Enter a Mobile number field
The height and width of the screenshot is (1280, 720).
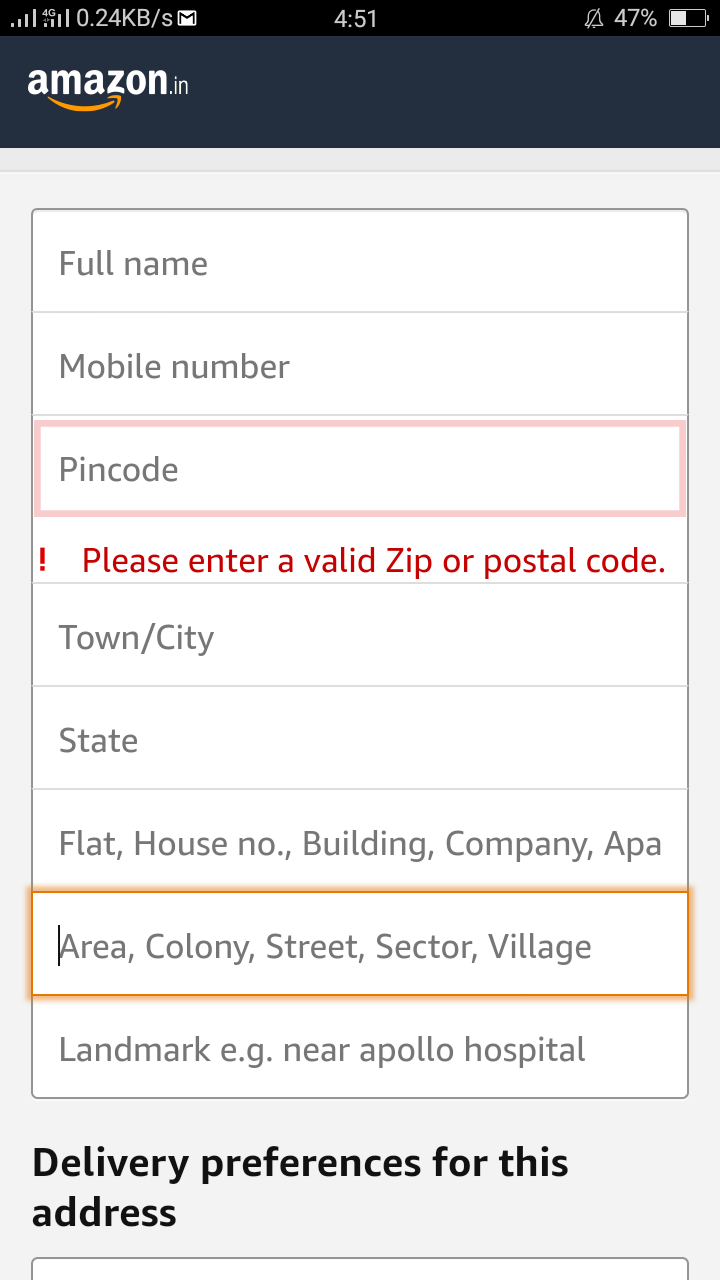(x=360, y=365)
